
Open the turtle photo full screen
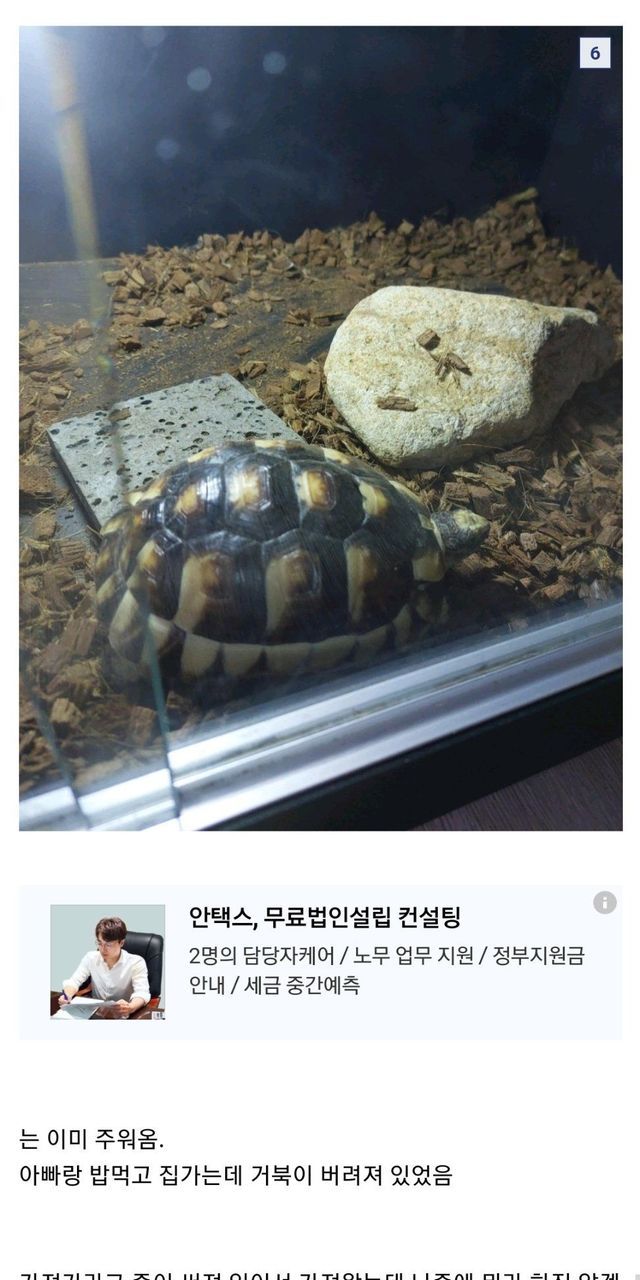point(320,428)
